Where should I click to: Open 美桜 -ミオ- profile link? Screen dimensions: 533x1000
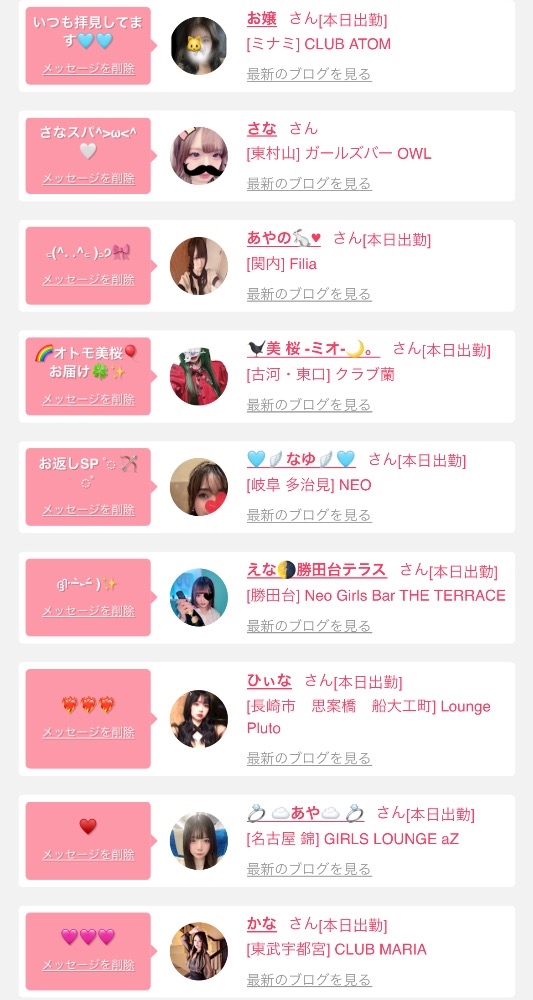pos(313,349)
